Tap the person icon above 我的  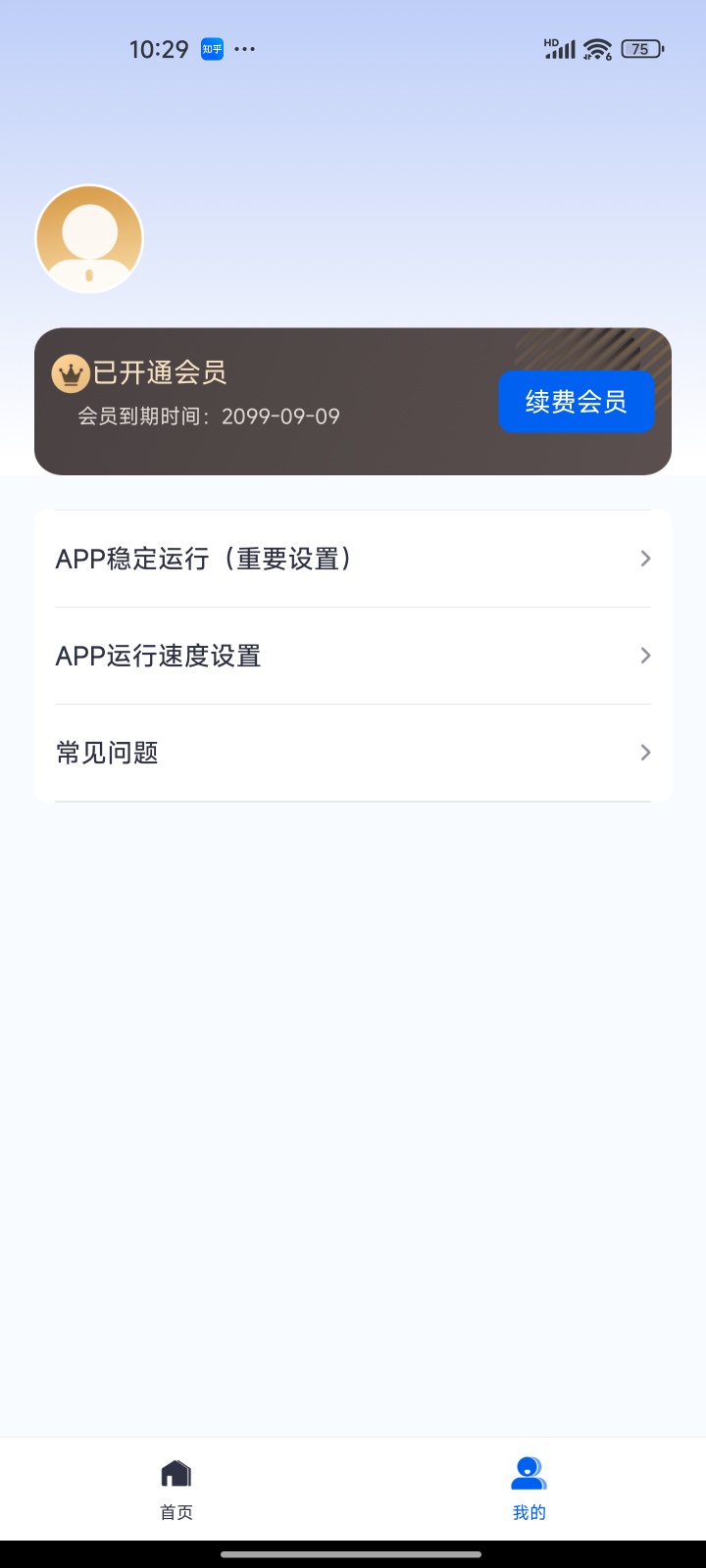(529, 1473)
